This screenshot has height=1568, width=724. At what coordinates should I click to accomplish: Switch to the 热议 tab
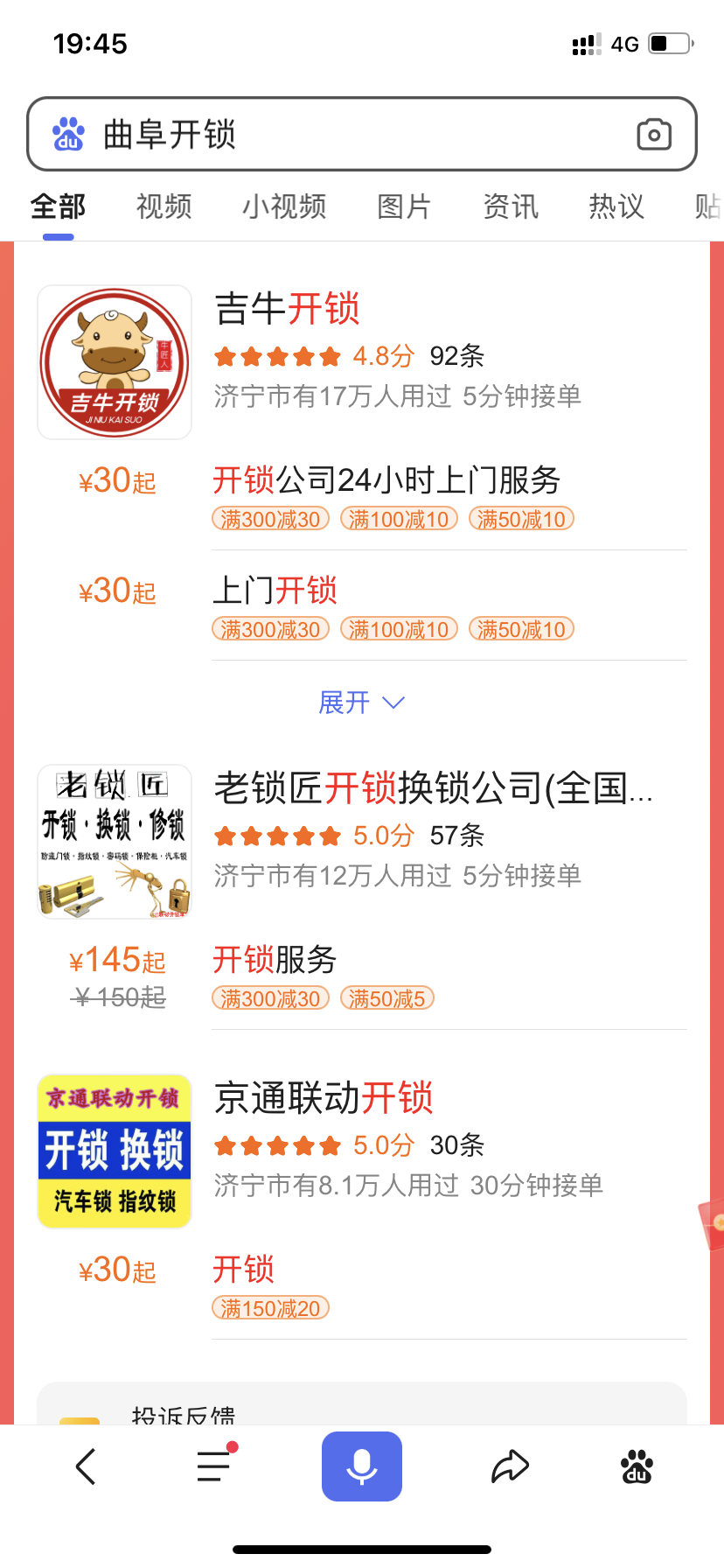pyautogui.click(x=616, y=206)
